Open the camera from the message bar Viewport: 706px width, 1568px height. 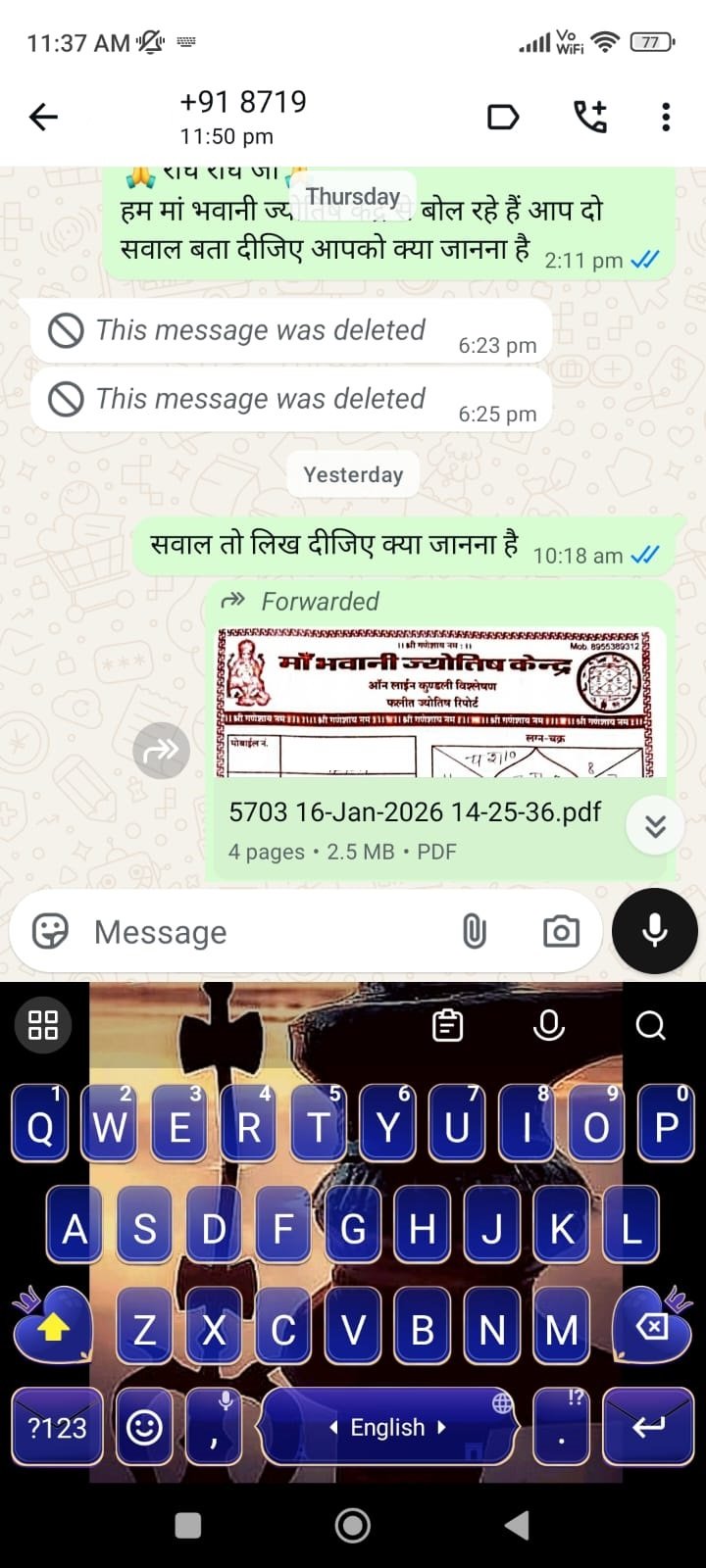[561, 931]
